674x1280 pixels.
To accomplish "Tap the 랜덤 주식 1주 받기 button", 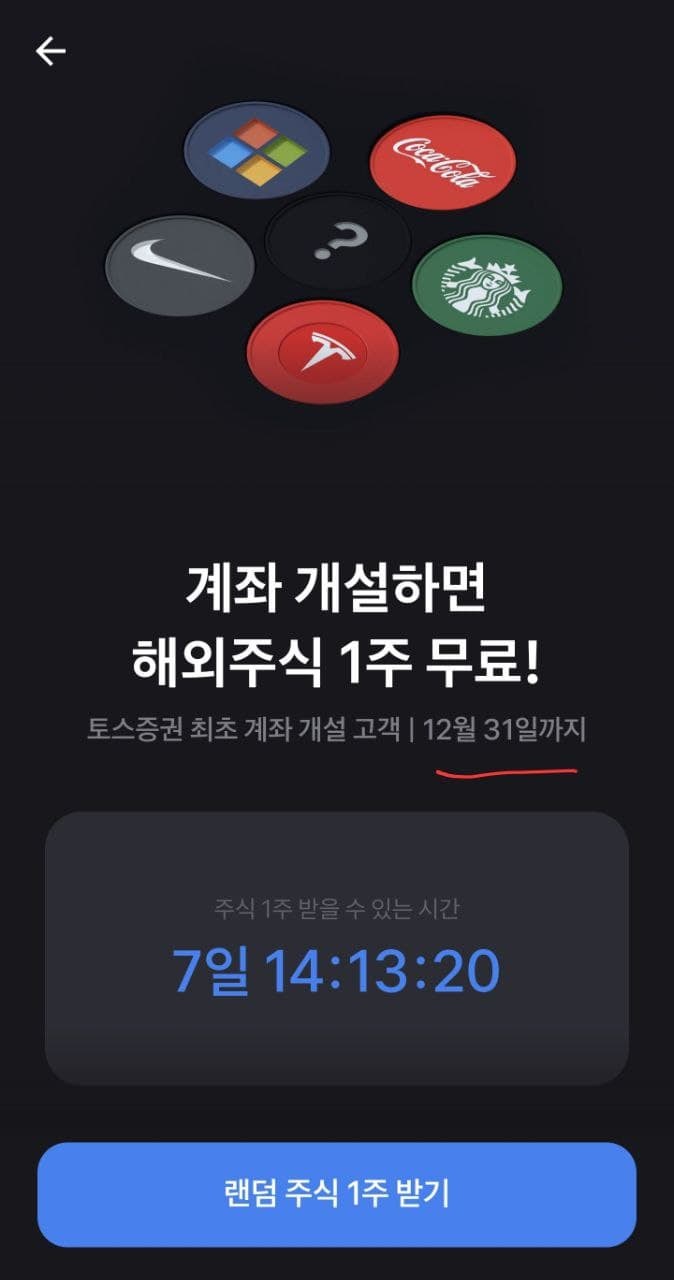I will [337, 1194].
